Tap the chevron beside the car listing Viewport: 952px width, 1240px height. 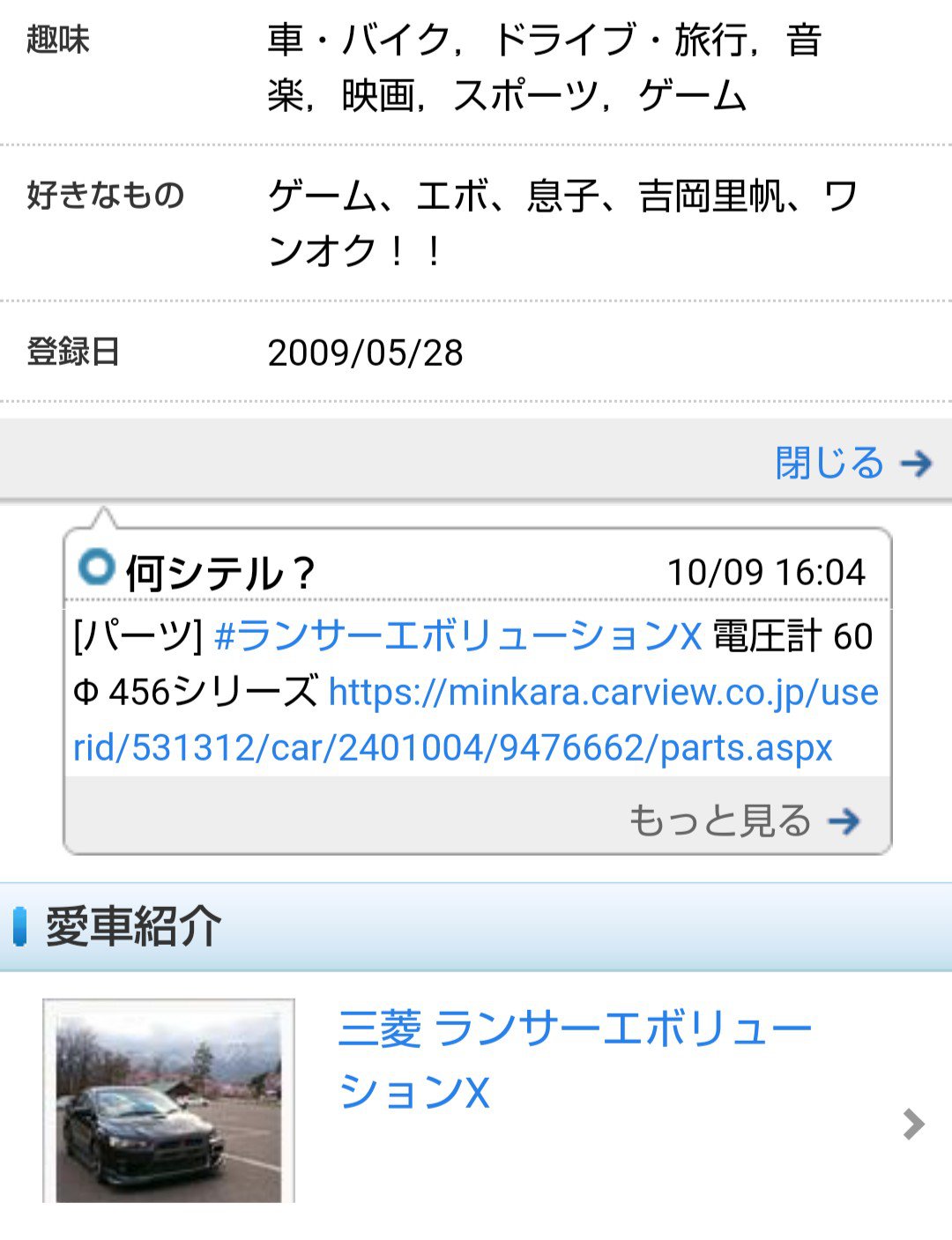913,1124
